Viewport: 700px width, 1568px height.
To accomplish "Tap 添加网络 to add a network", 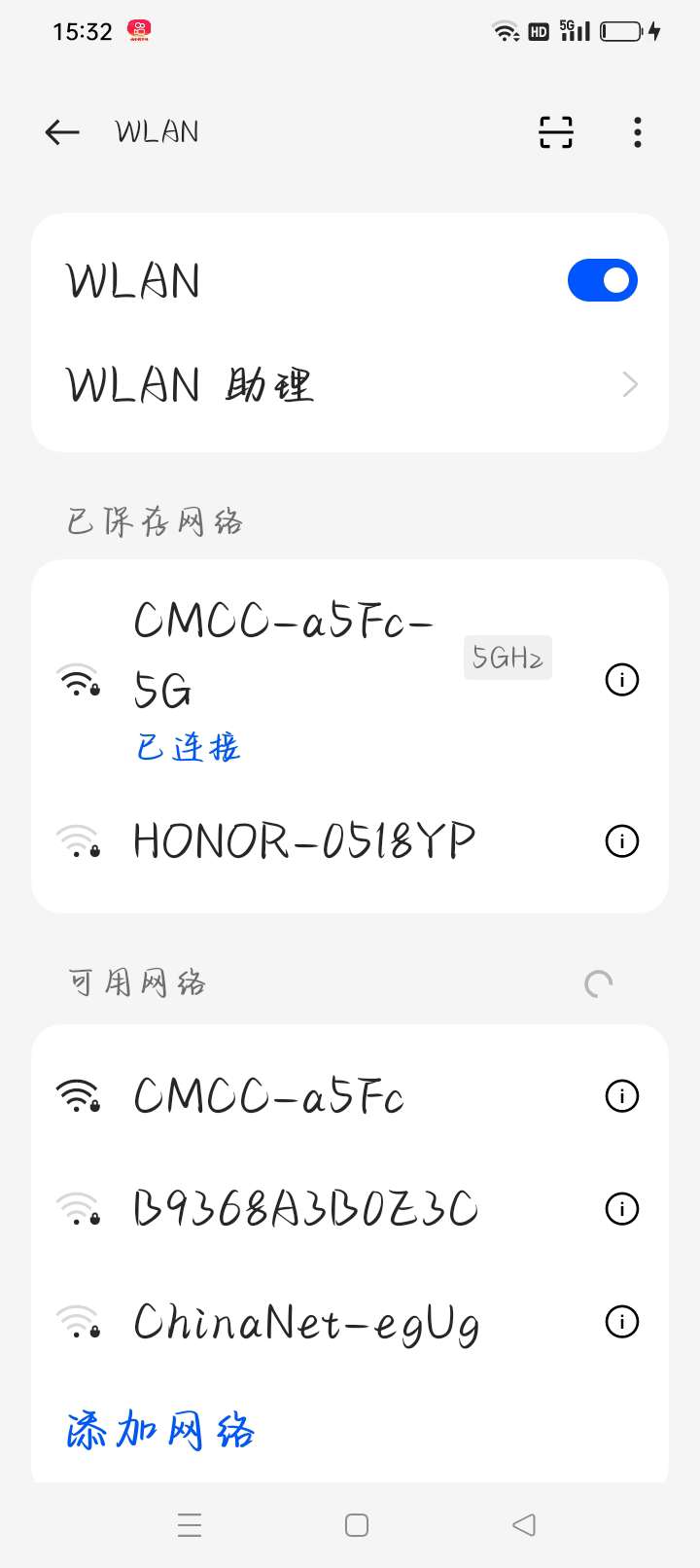I will coord(160,1431).
